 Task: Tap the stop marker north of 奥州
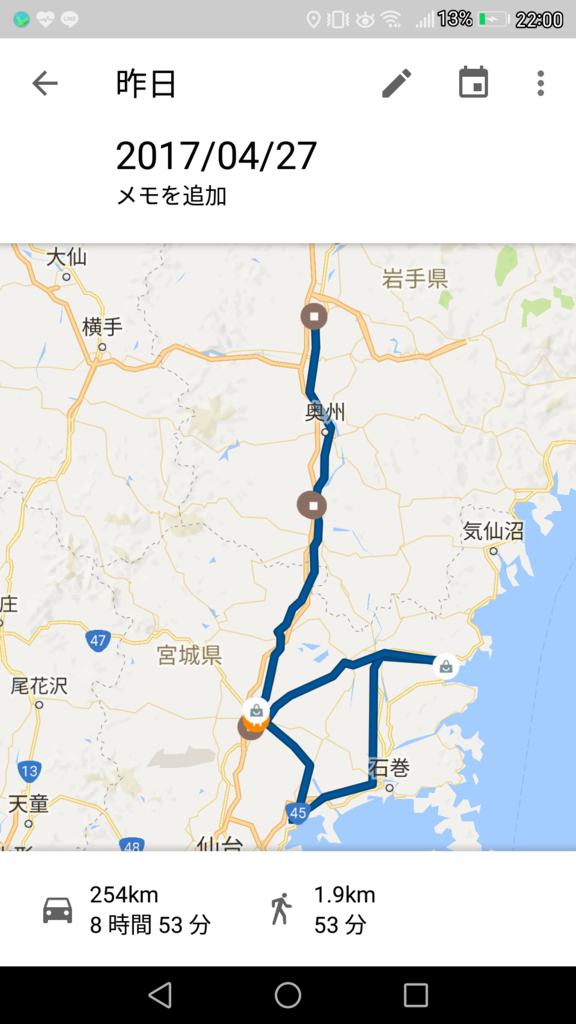point(314,317)
